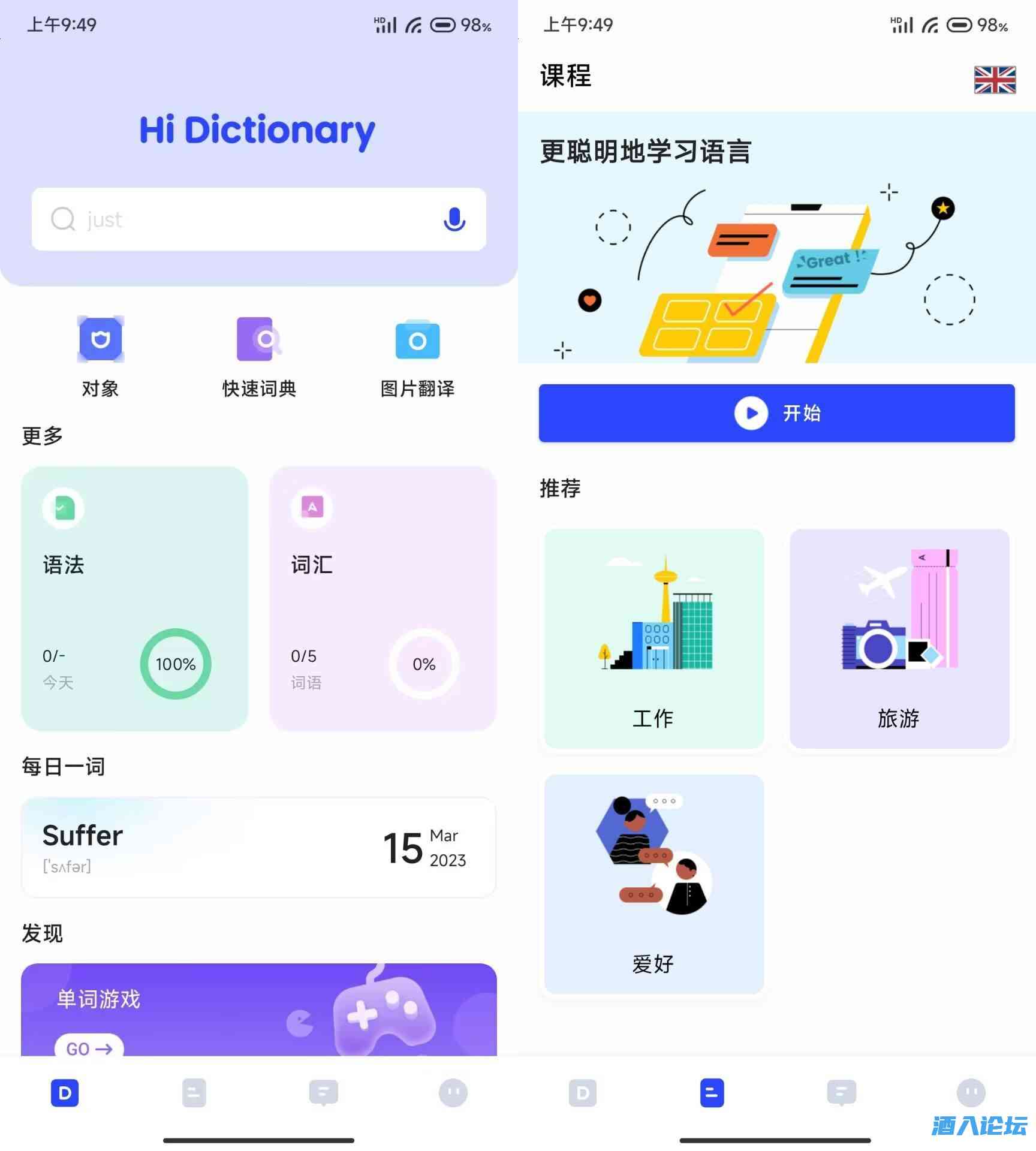Start the course with the 开始 button

point(776,413)
